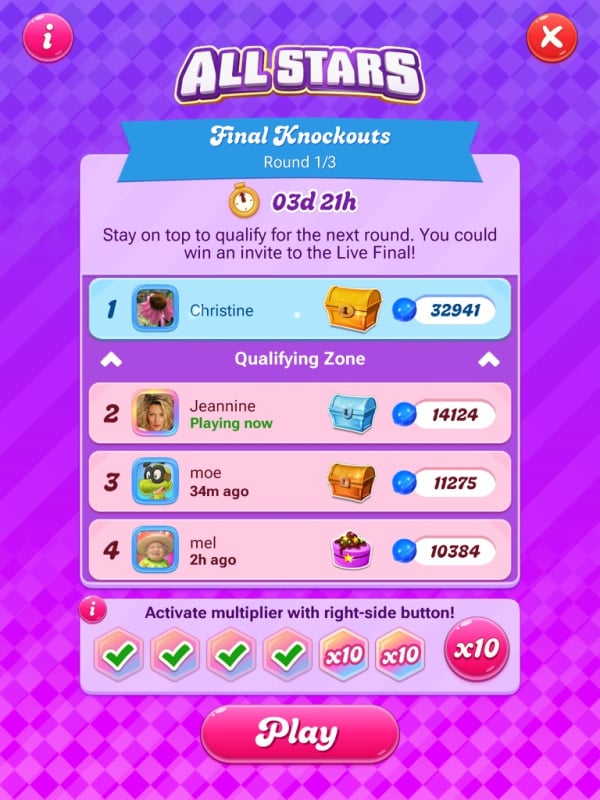Screen dimensions: 600x800
Task: View Jeannine's leaderboard entry
Action: [222, 414]
